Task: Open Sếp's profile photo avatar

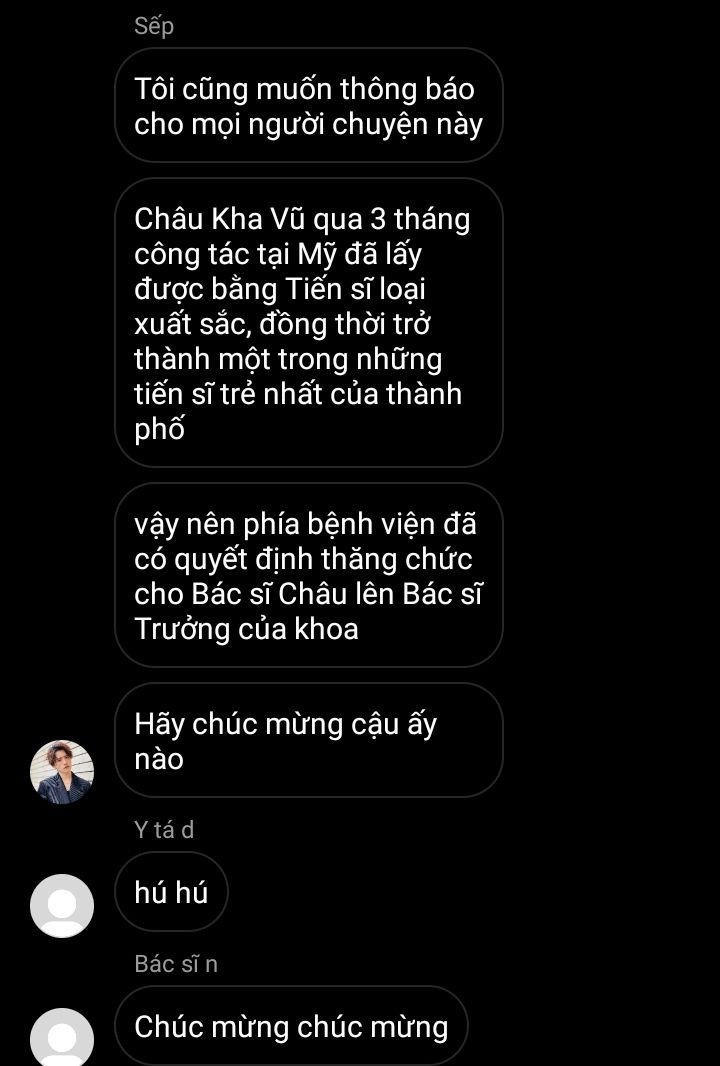Action: 62,771
